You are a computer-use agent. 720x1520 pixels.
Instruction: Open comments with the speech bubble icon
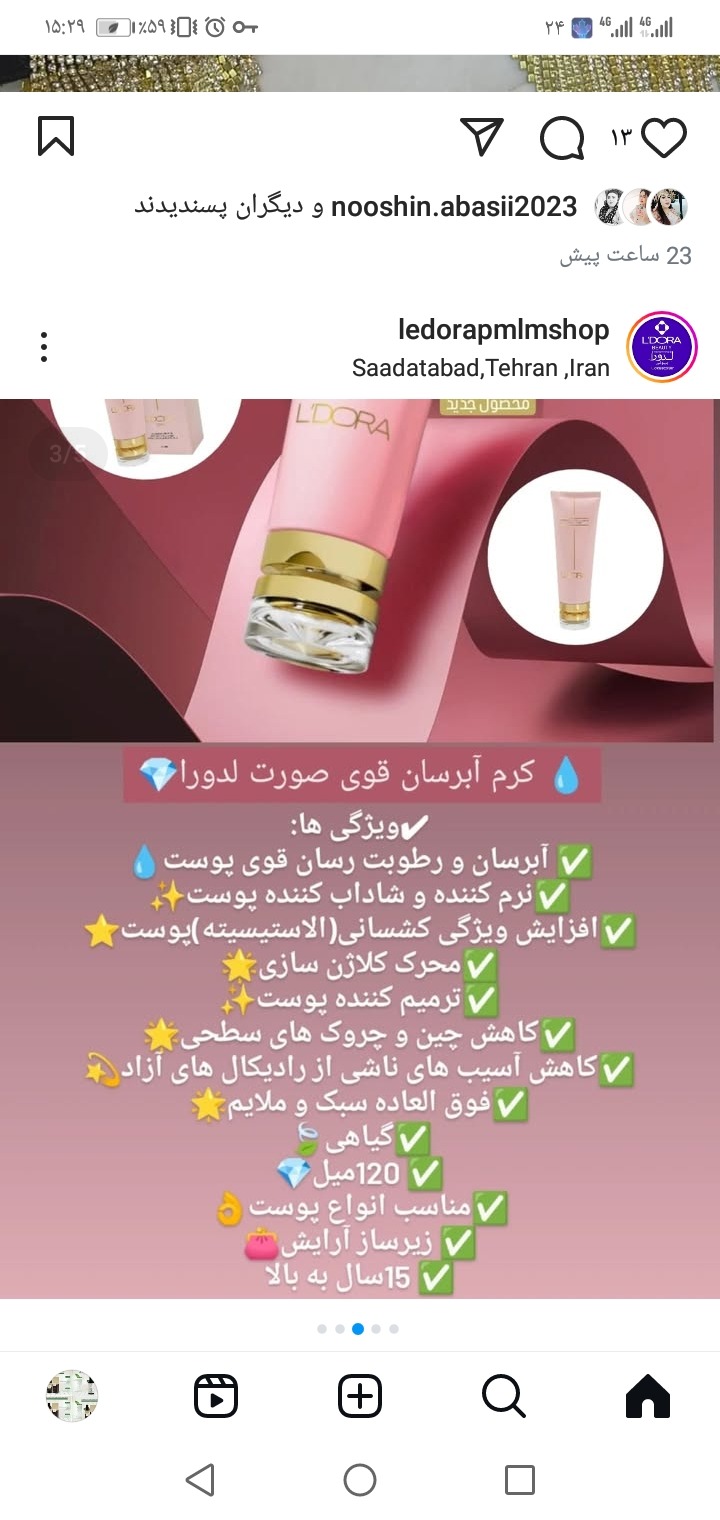point(561,137)
